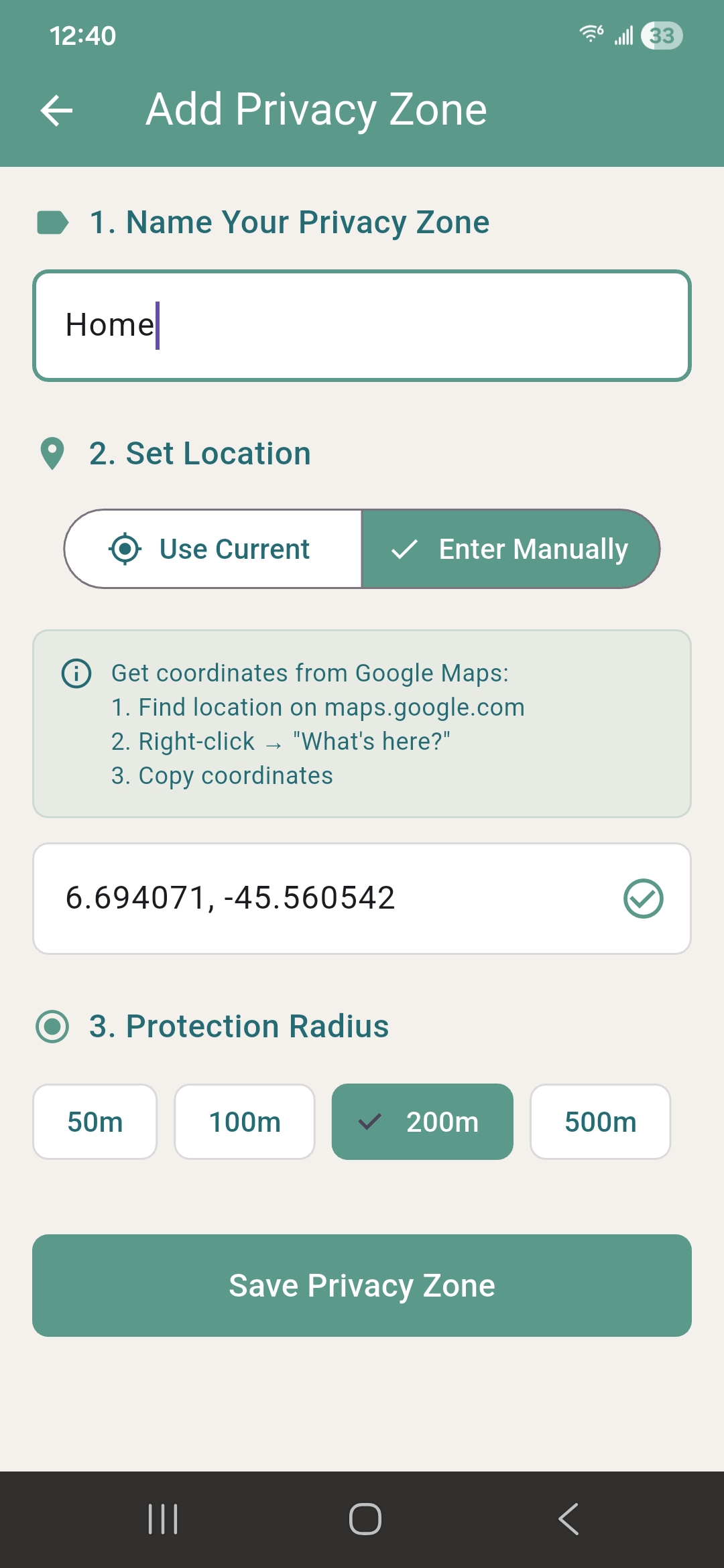Click the info icon in the coordinates tip

pyautogui.click(x=76, y=673)
